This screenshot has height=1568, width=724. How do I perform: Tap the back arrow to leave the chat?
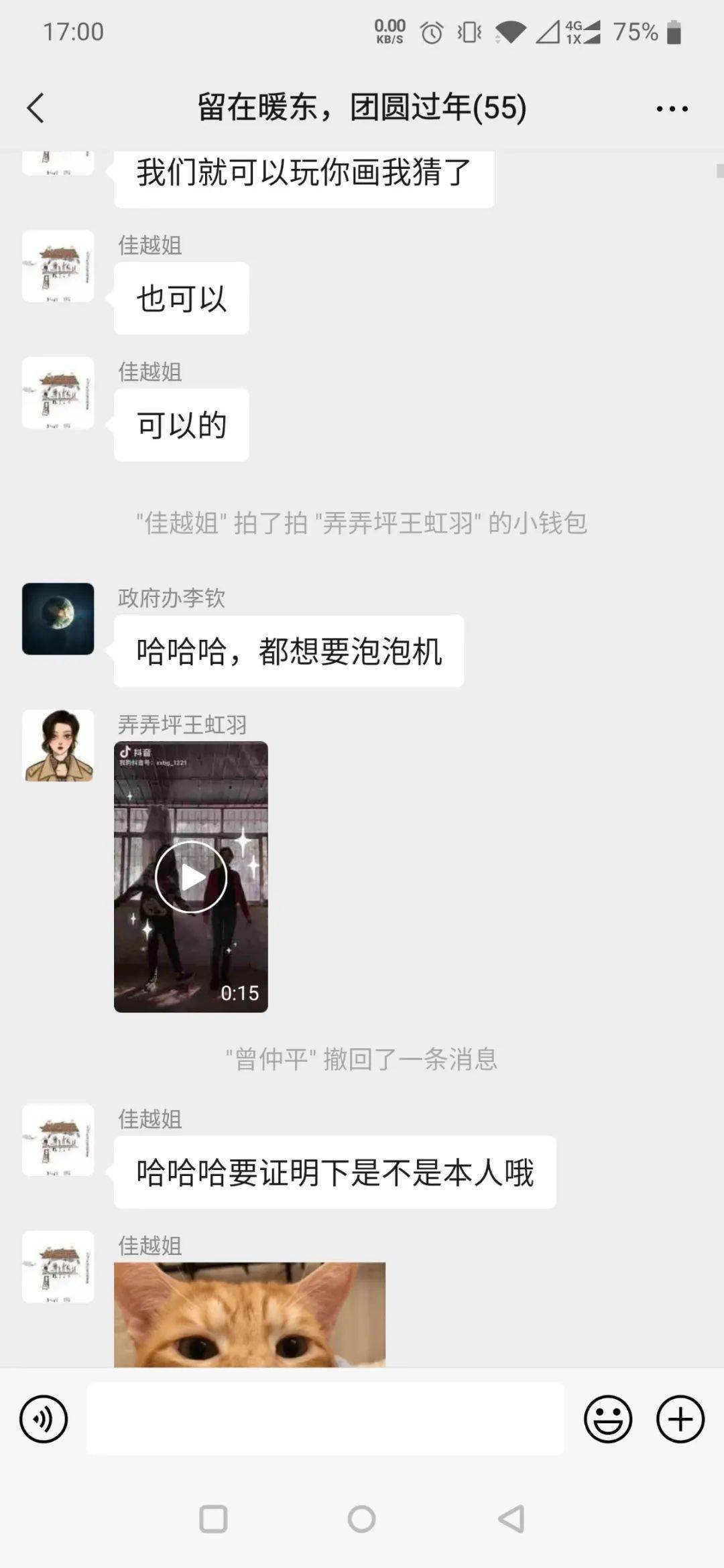point(37,107)
